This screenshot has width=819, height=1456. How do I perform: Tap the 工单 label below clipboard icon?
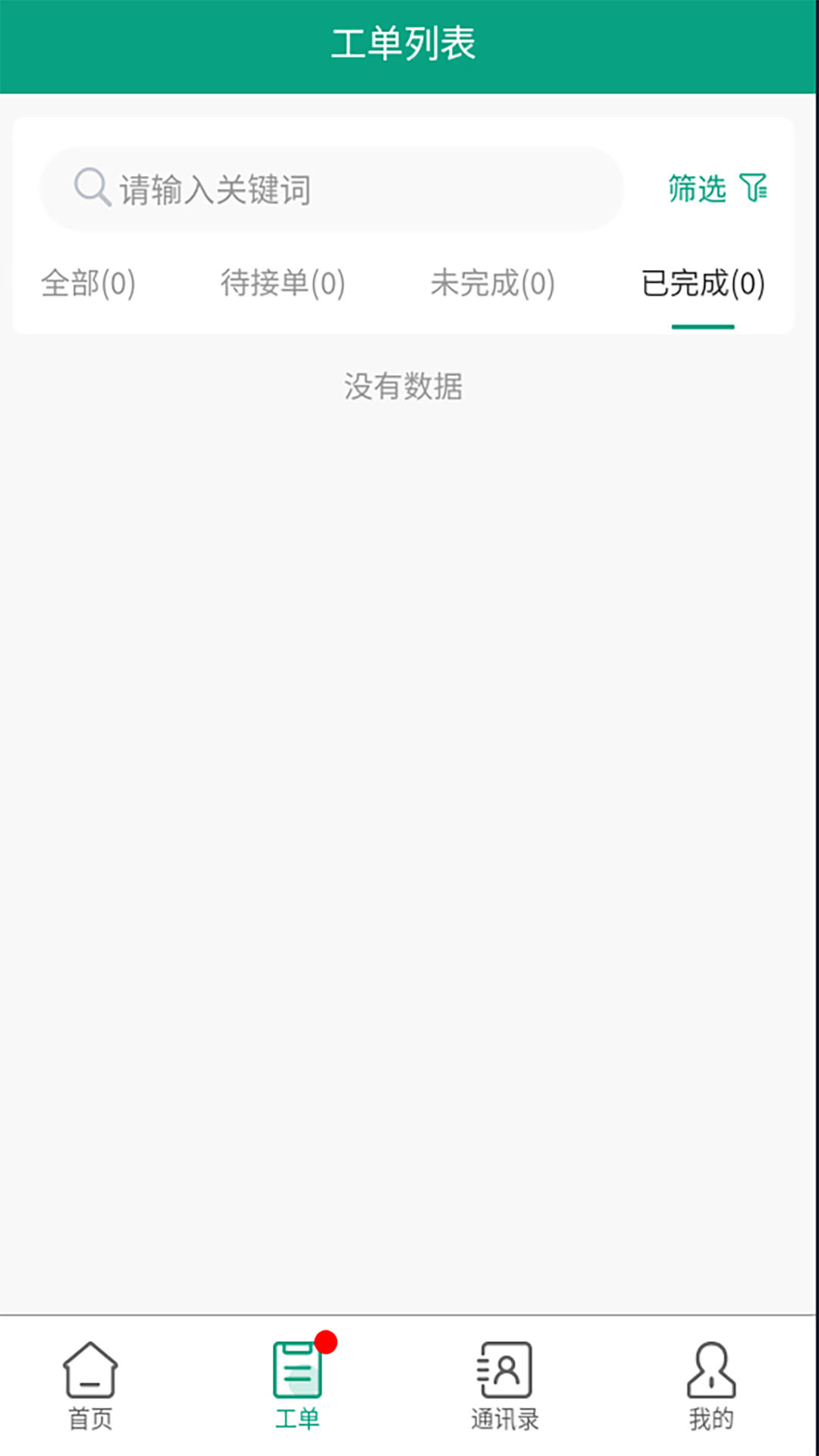pos(298,1417)
